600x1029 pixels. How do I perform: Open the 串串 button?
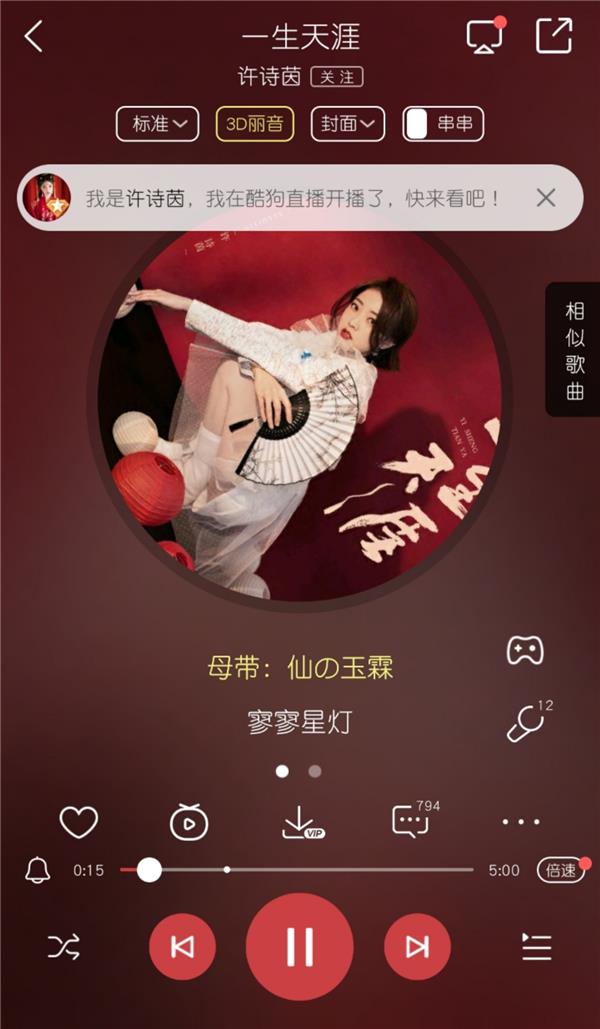(443, 124)
